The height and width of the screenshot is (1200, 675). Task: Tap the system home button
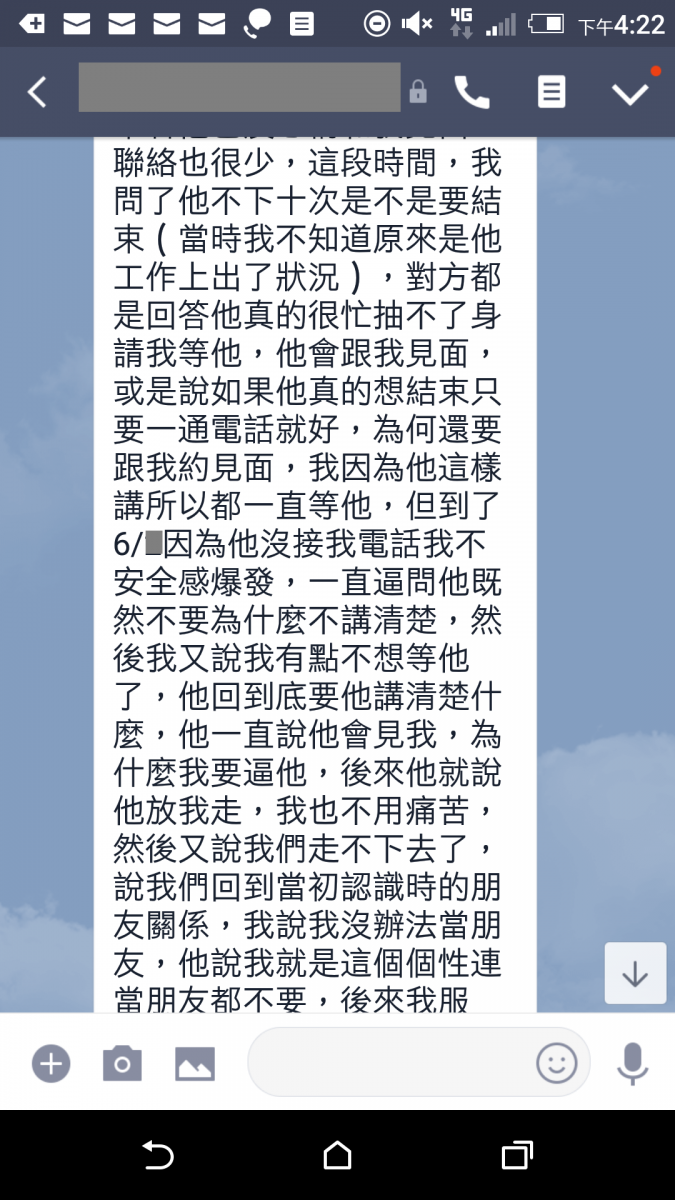click(338, 1156)
